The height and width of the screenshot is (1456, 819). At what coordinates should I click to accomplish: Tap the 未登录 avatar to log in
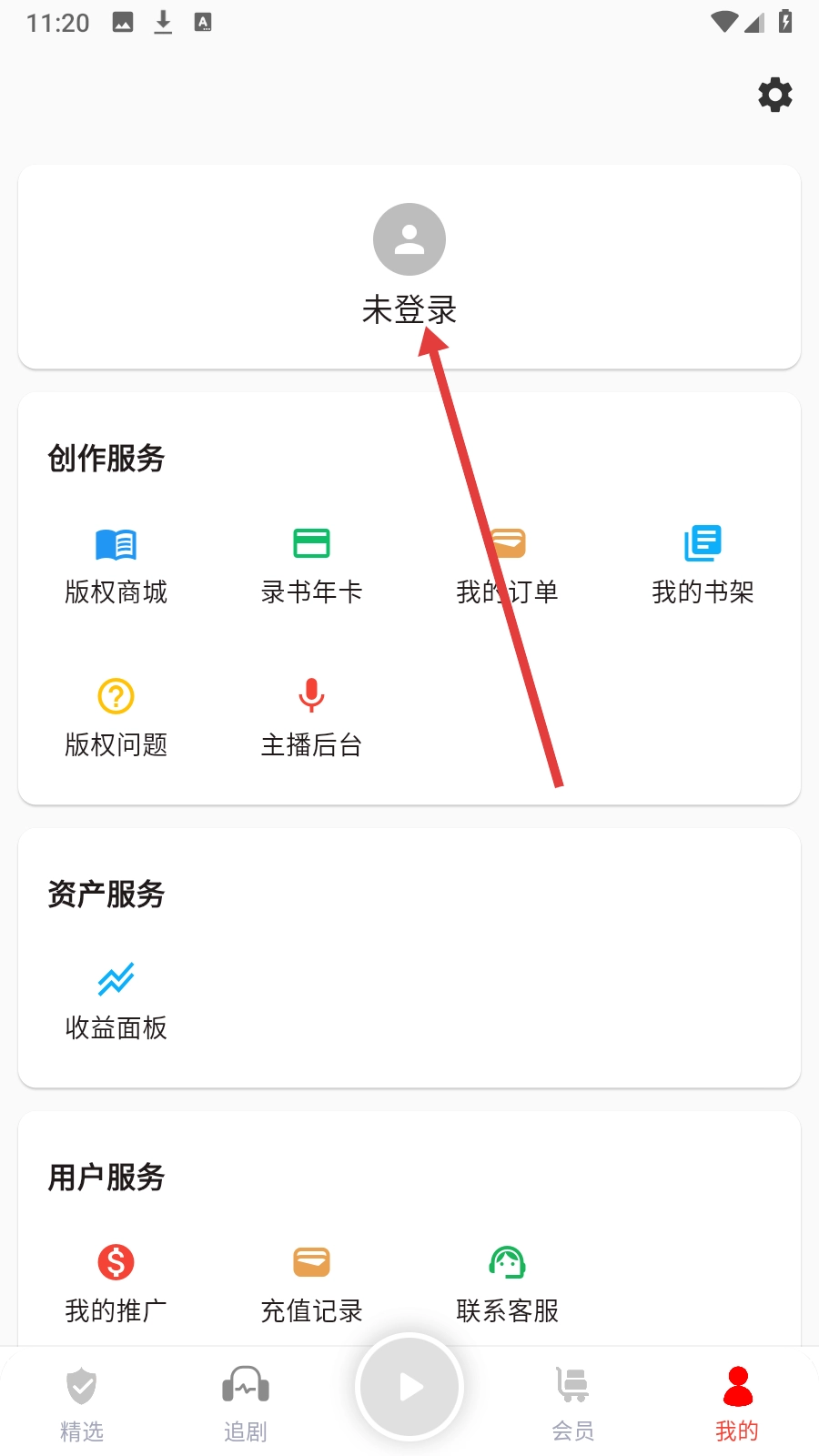409,239
